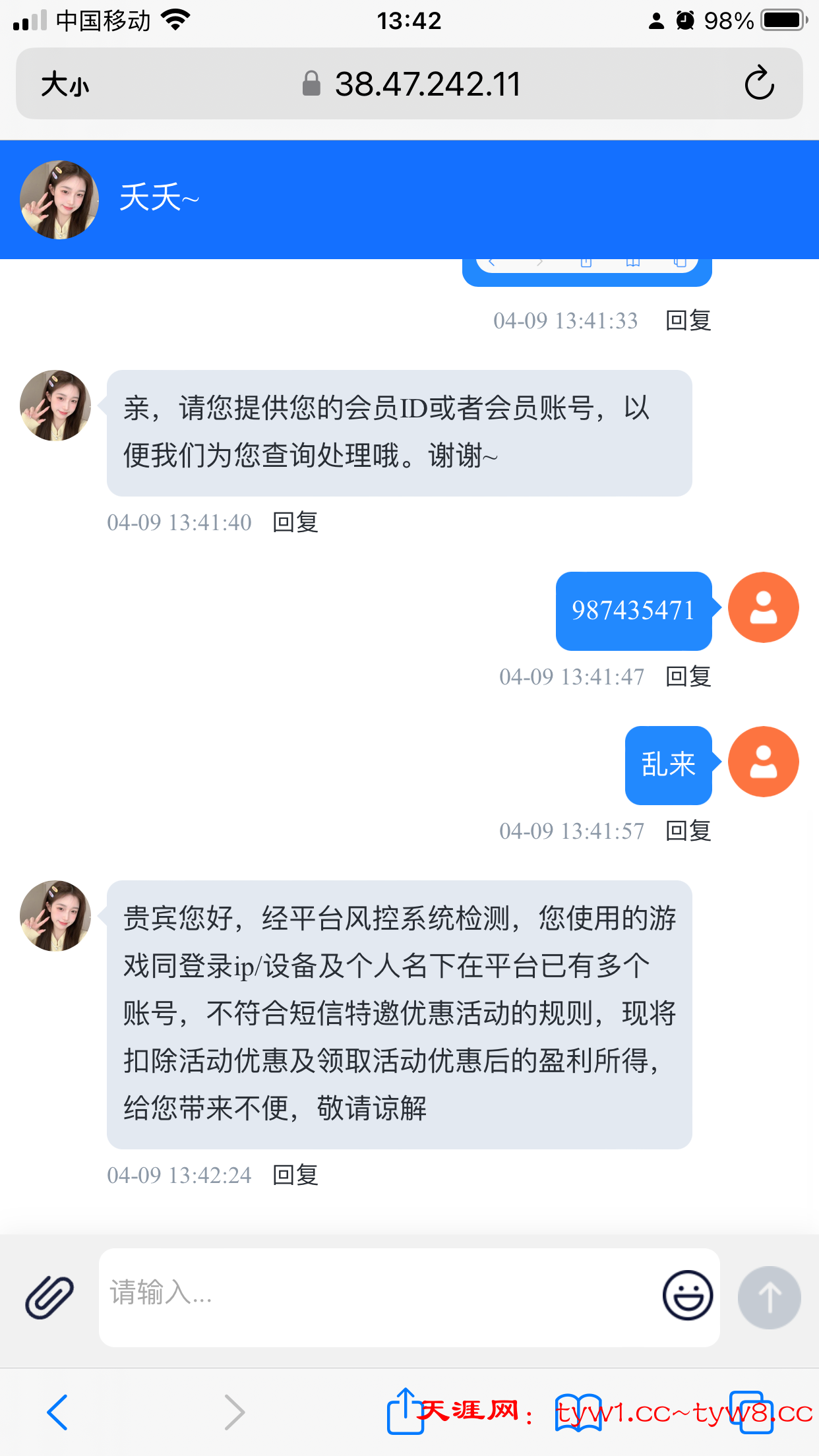Send the message with arrow button

pyautogui.click(x=769, y=1297)
